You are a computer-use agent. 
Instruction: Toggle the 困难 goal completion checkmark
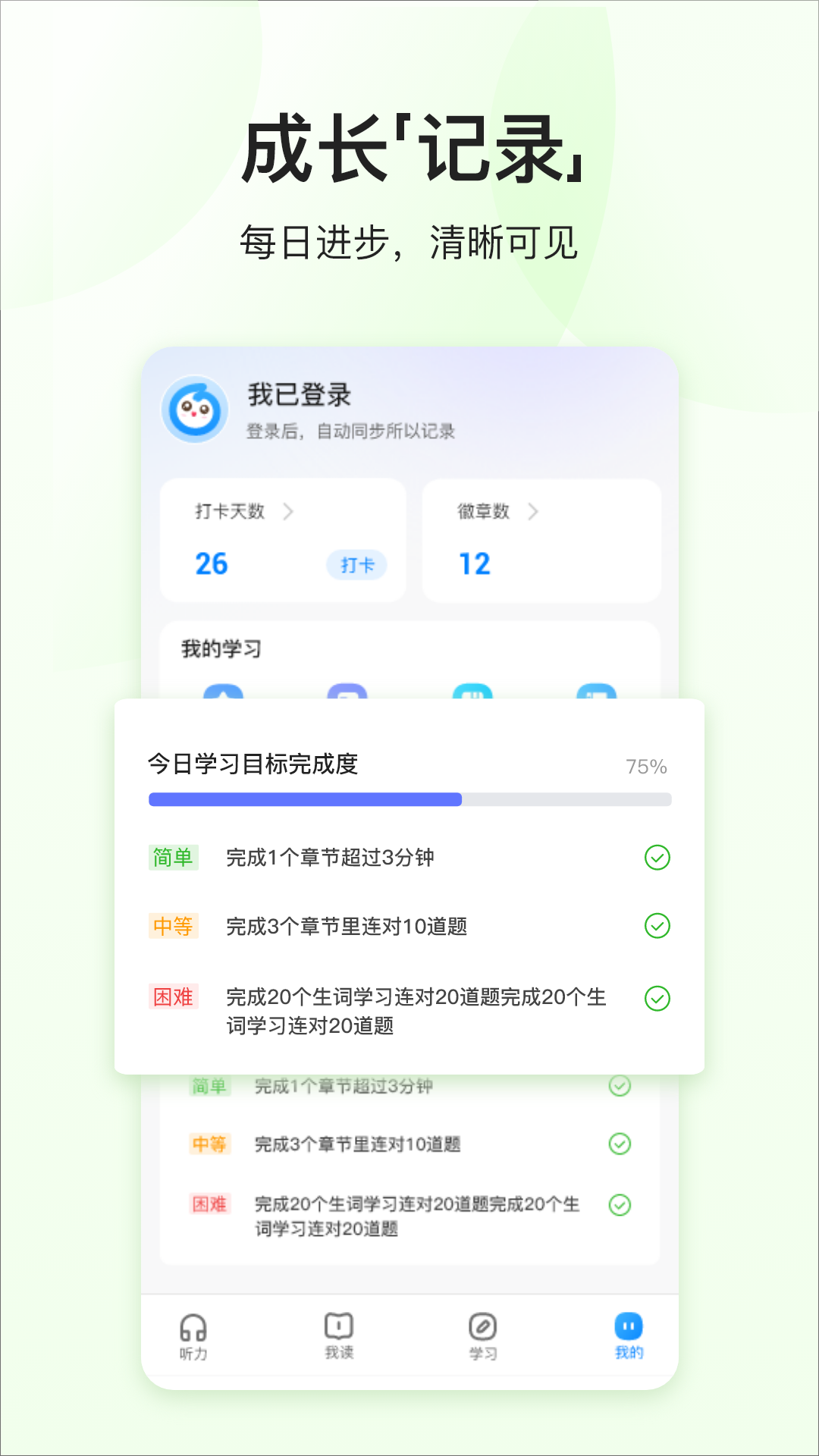click(657, 998)
